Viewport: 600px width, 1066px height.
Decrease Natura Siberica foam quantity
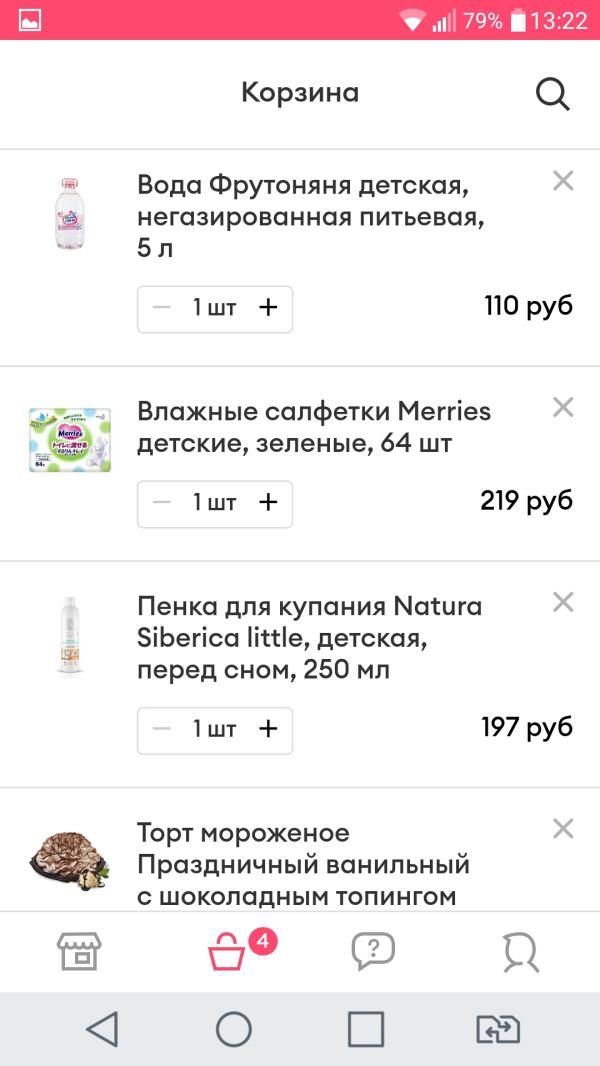[x=162, y=729]
